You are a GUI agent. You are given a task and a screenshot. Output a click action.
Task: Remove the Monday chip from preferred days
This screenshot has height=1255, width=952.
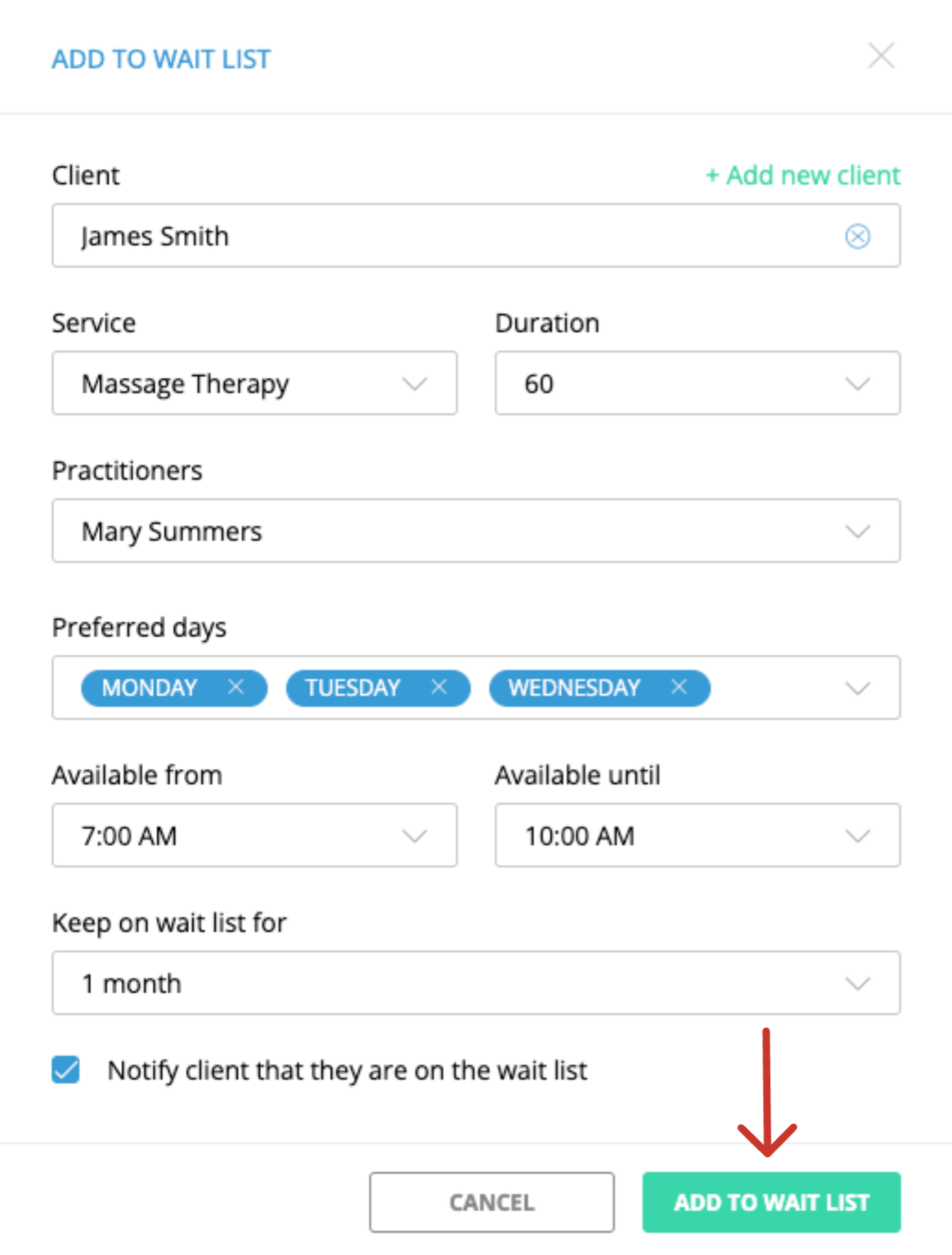[236, 687]
